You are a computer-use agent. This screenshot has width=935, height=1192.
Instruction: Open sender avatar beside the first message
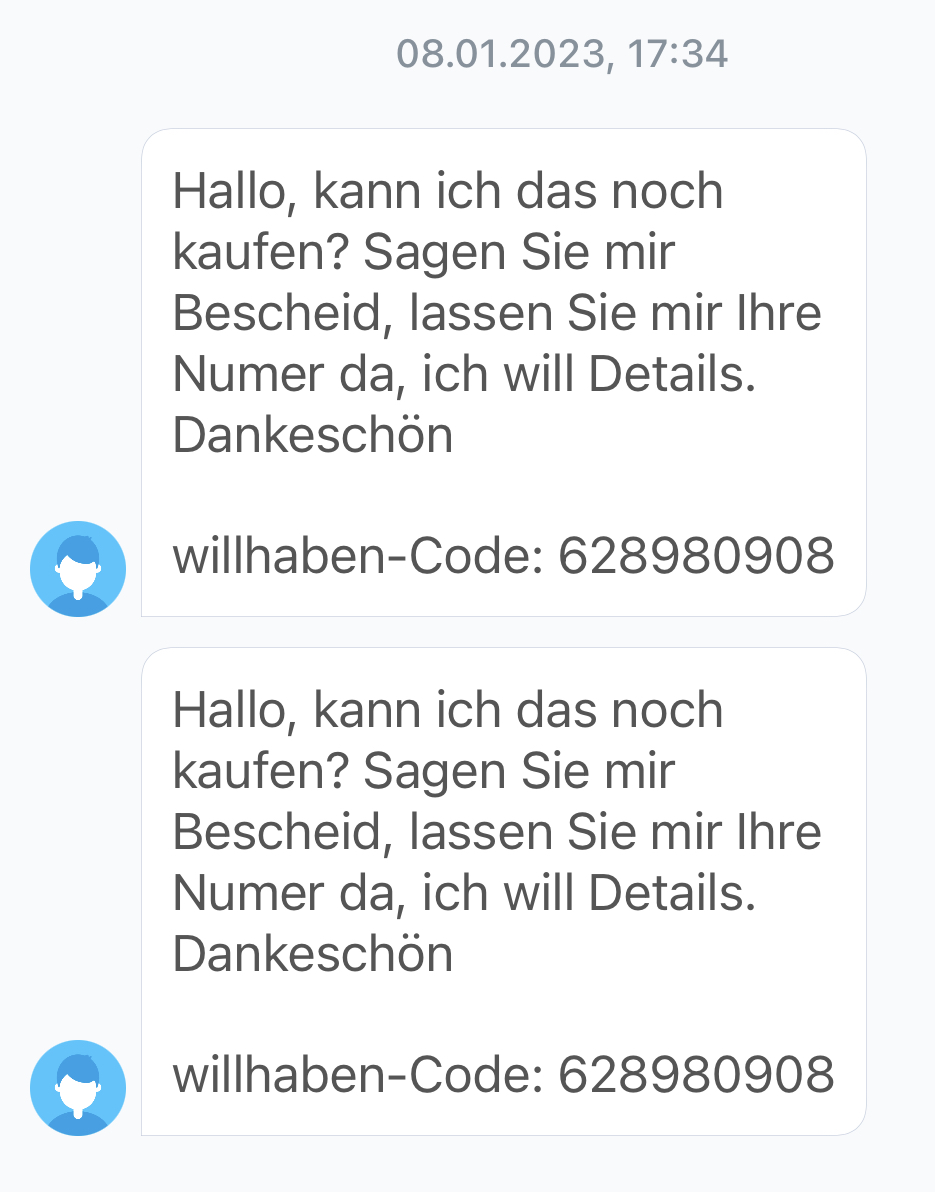pos(78,569)
